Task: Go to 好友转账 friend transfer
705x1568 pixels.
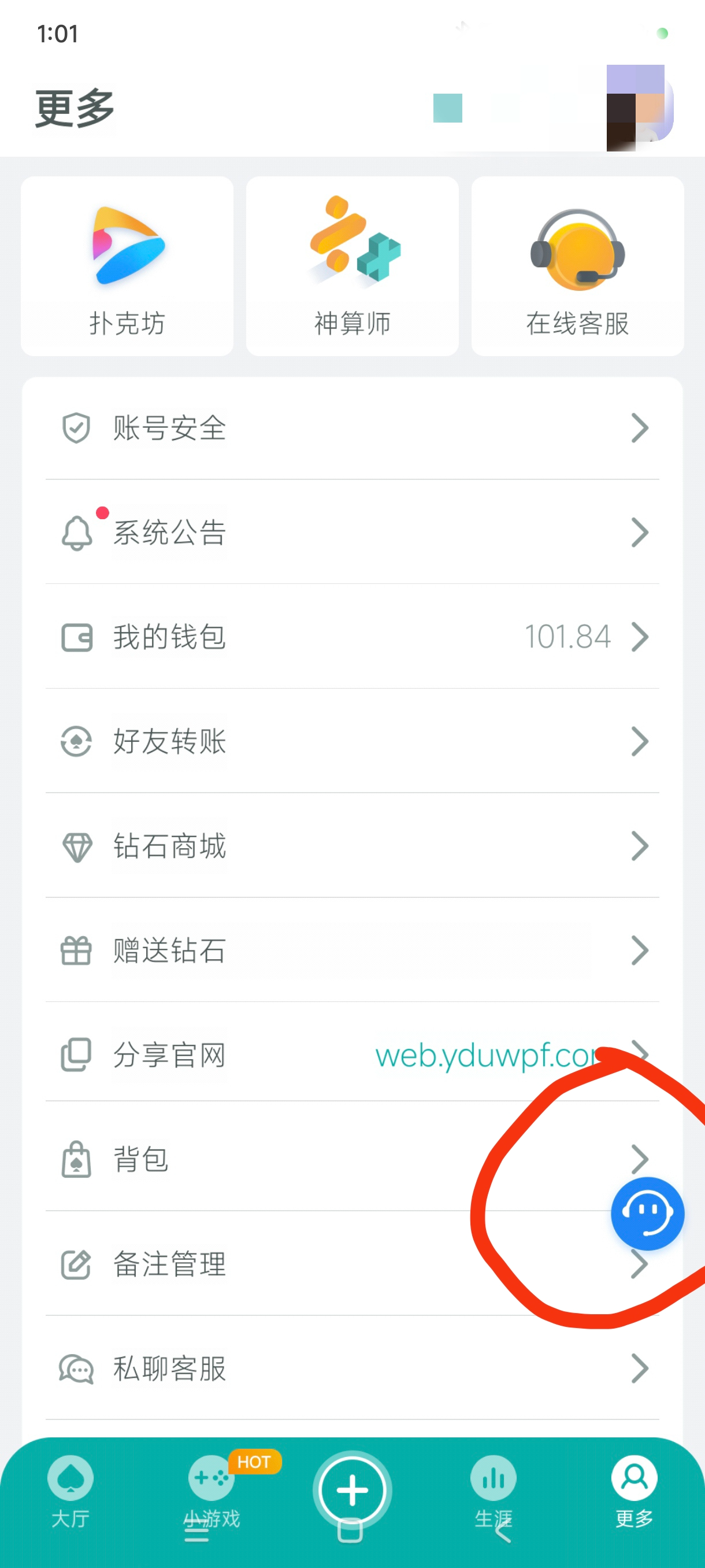Action: (352, 741)
